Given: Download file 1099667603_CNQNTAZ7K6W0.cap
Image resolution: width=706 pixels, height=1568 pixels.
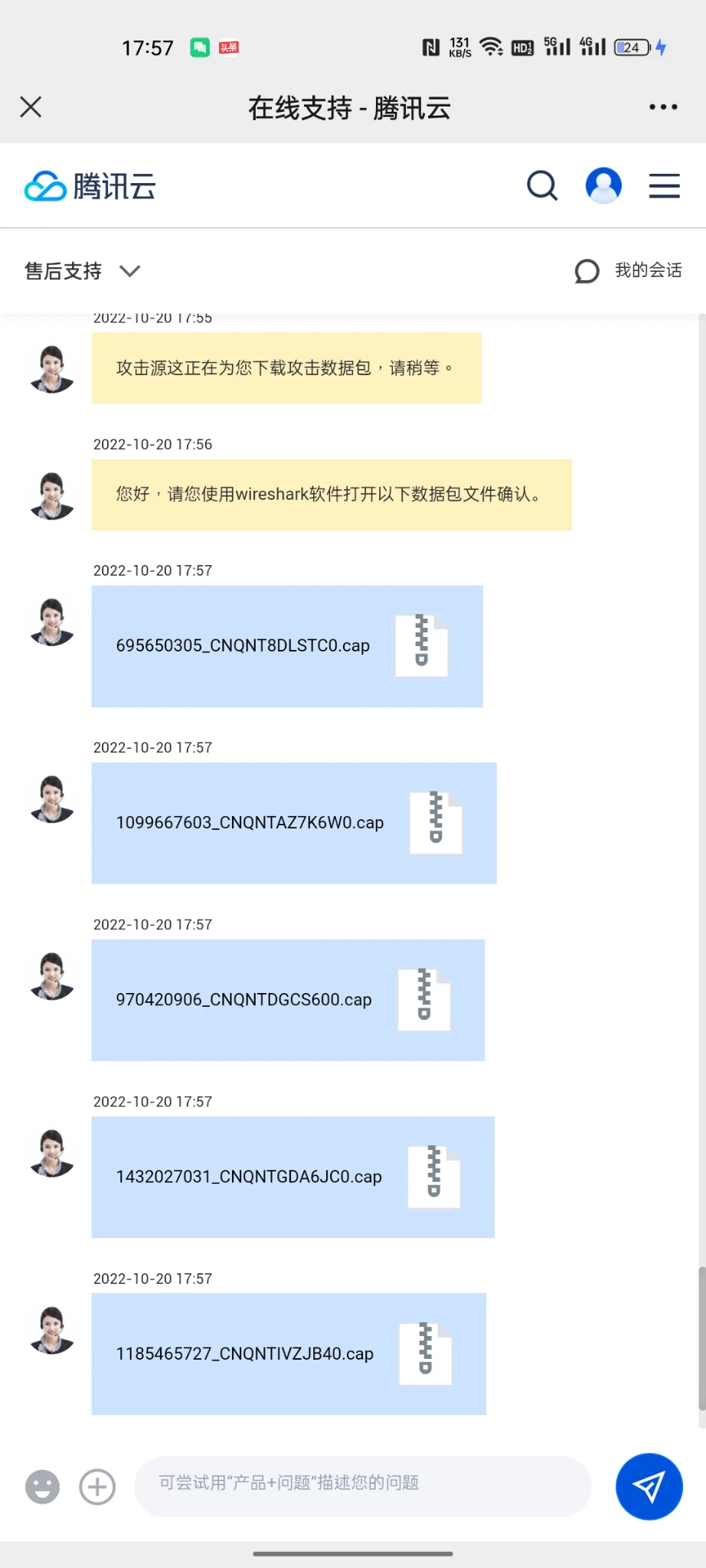Looking at the screenshot, I should [435, 823].
